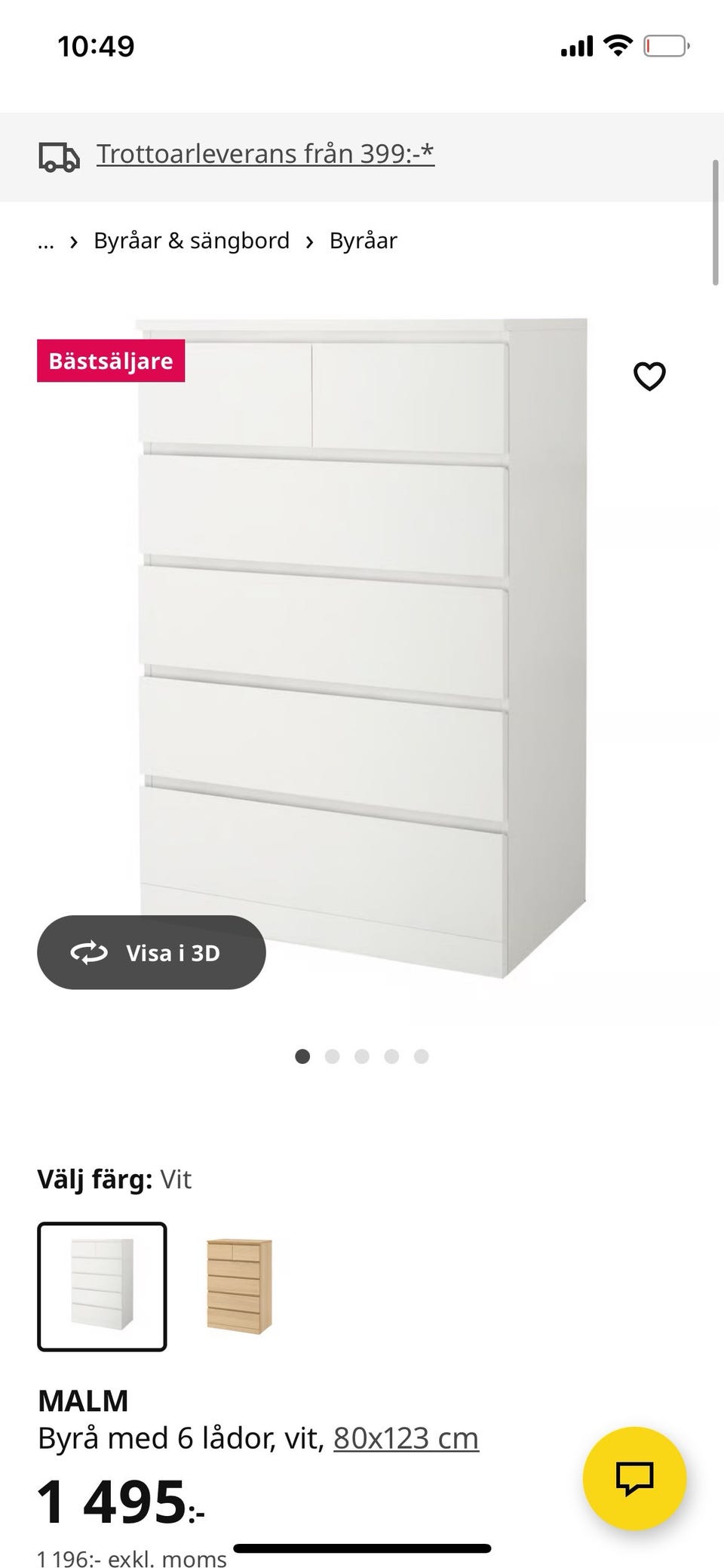Open the Byråar breadcrumb
Viewport: 724px width, 1568px height.
click(x=363, y=241)
